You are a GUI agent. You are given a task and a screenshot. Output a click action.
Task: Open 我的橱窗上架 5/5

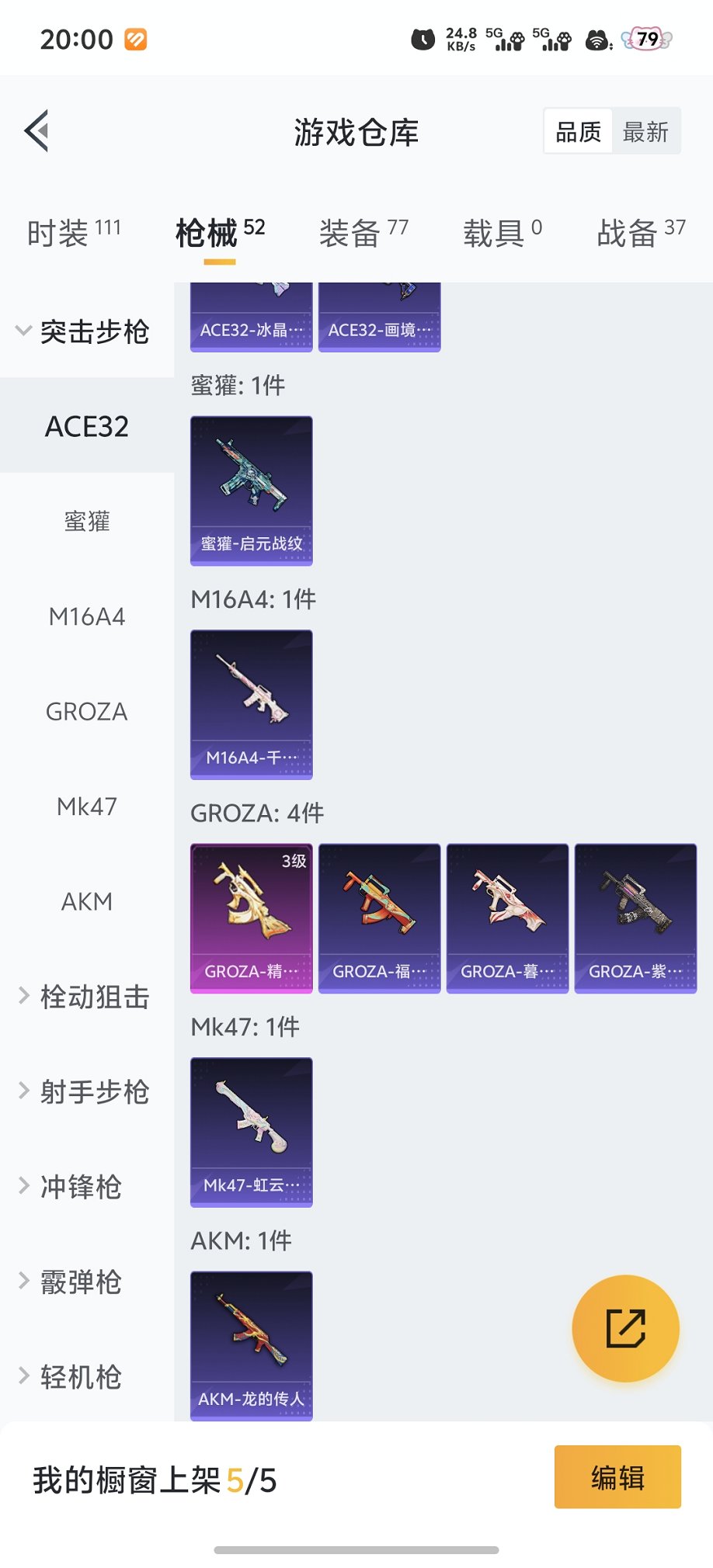click(x=155, y=1479)
